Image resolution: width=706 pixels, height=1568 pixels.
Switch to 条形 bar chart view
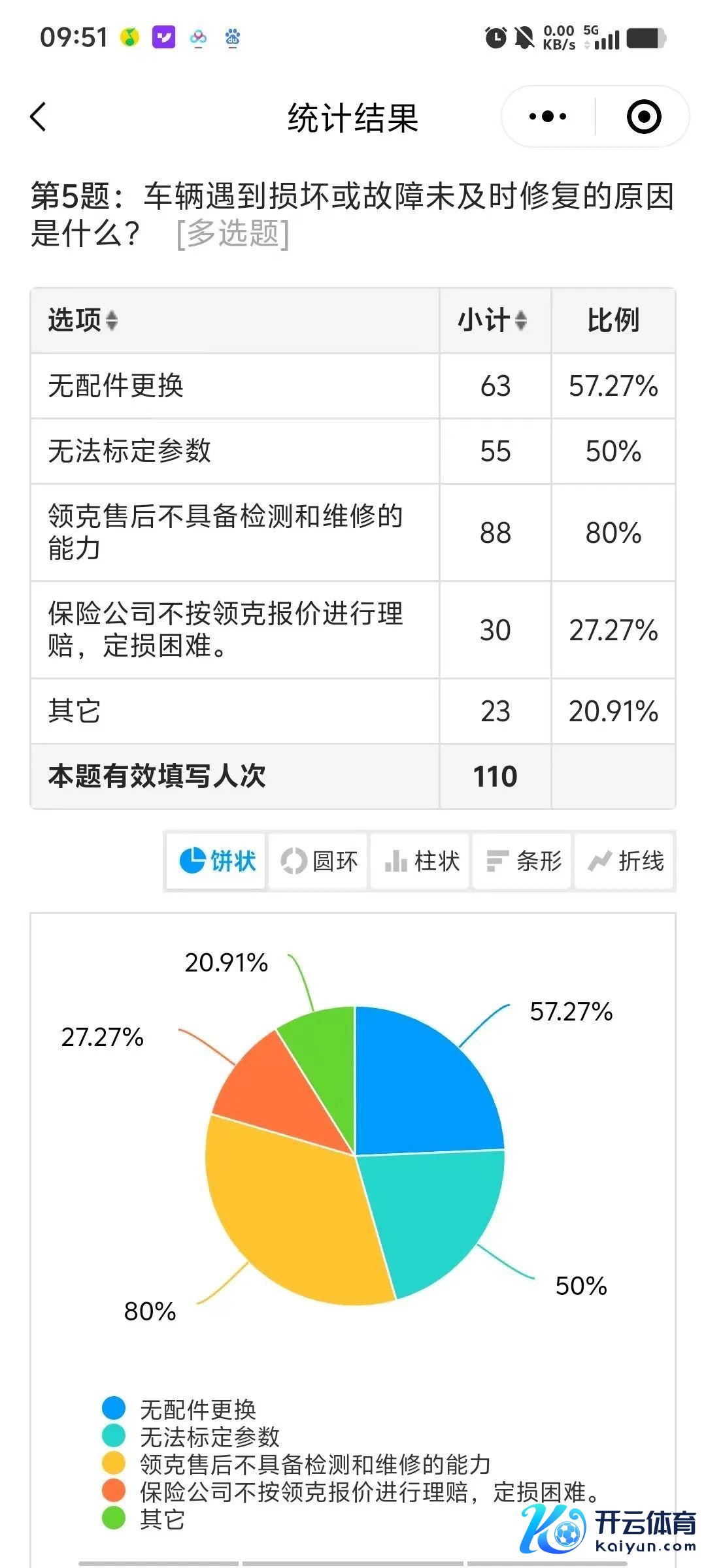[523, 861]
